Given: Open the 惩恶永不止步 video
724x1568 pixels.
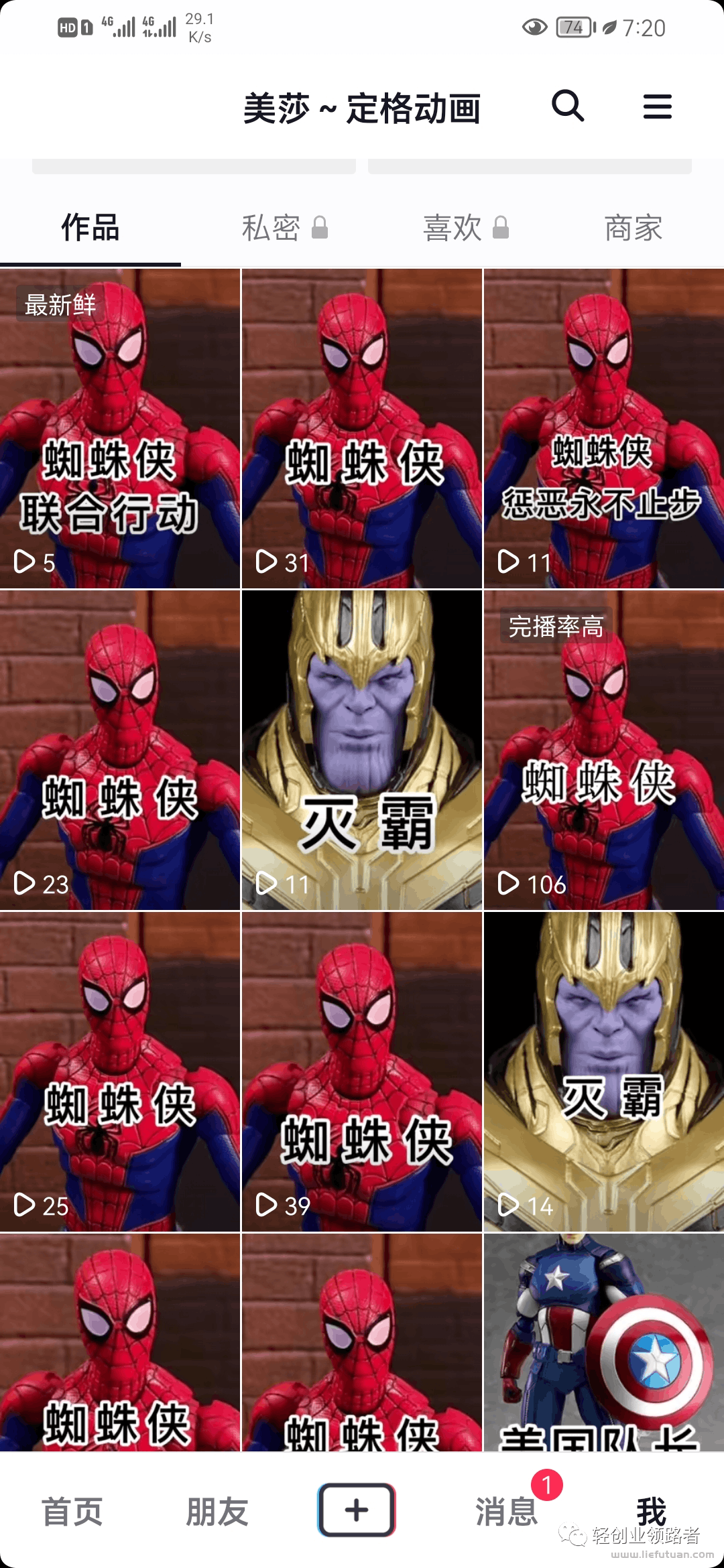Looking at the screenshot, I should (603, 429).
